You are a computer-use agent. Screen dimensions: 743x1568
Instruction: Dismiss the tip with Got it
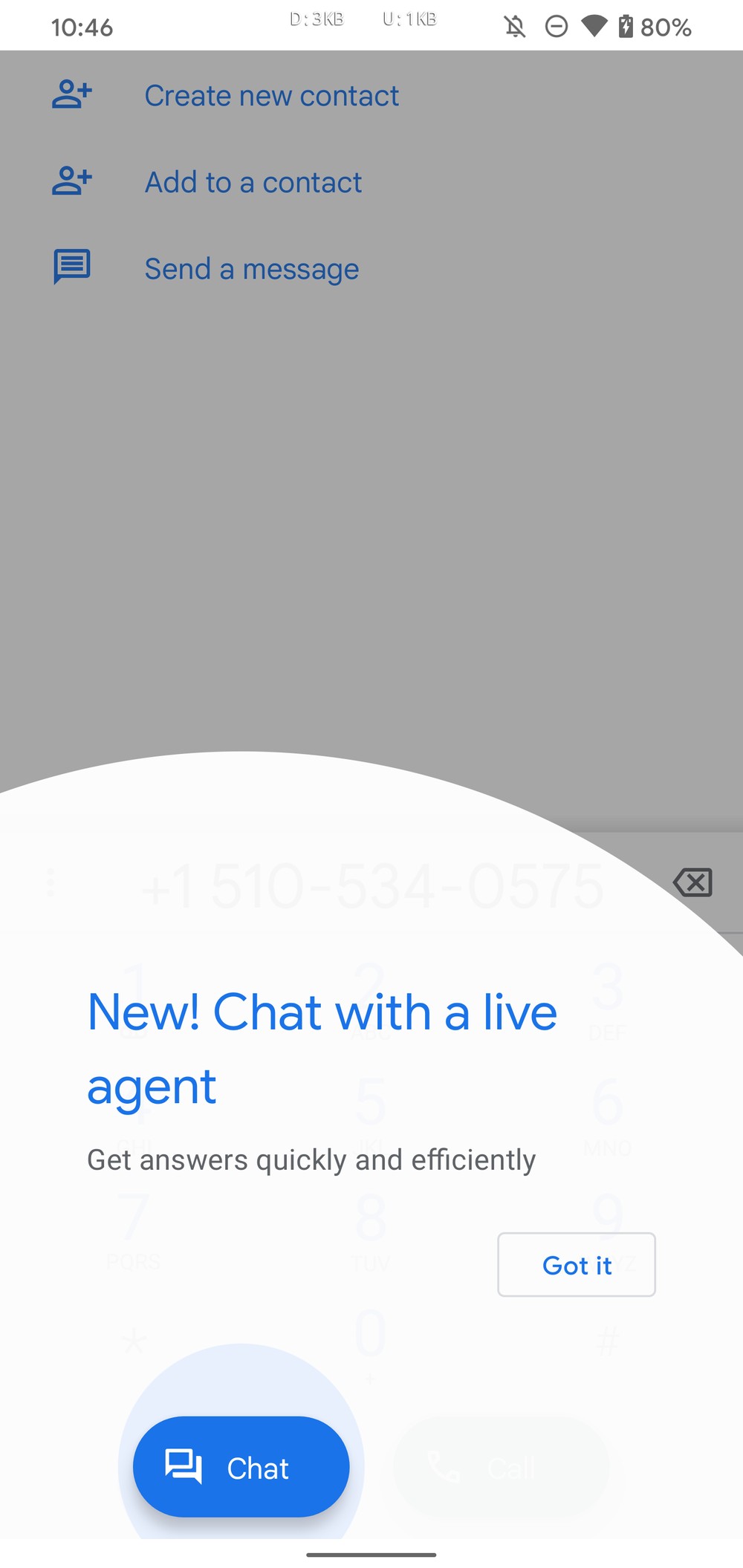click(x=577, y=1265)
